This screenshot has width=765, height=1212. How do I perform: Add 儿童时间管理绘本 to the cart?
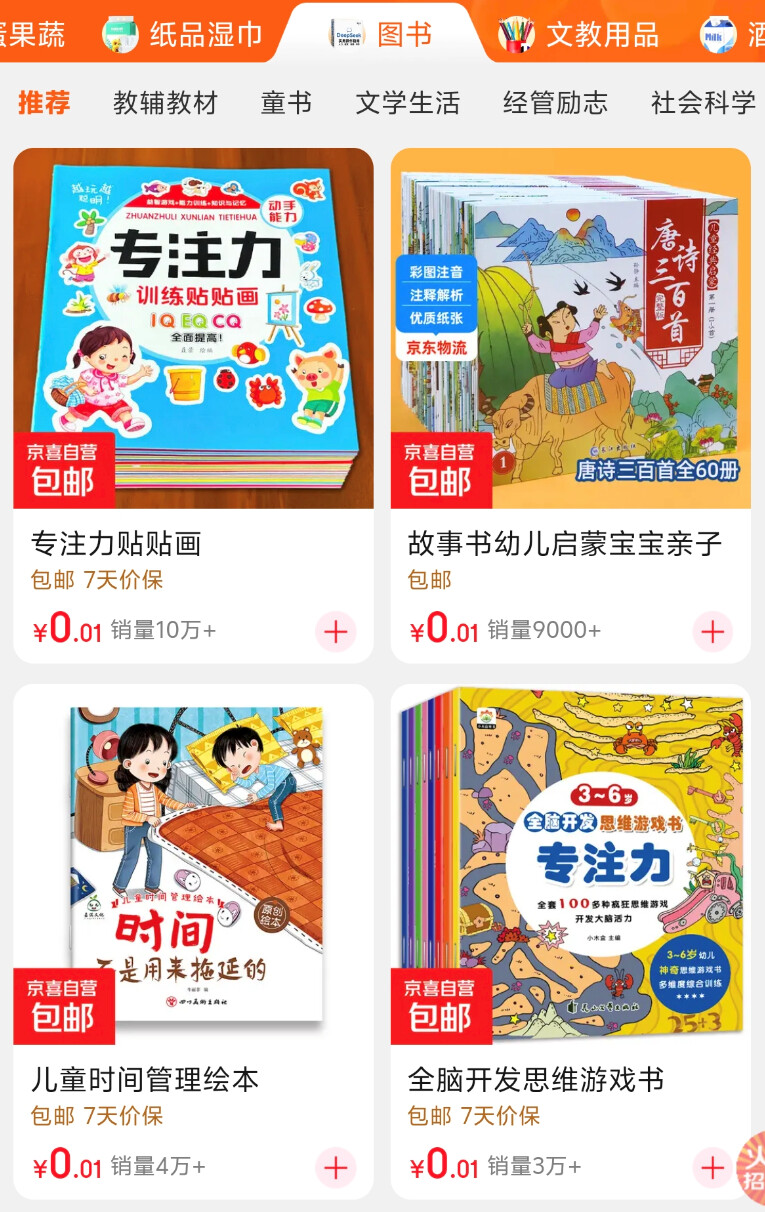coord(336,1167)
